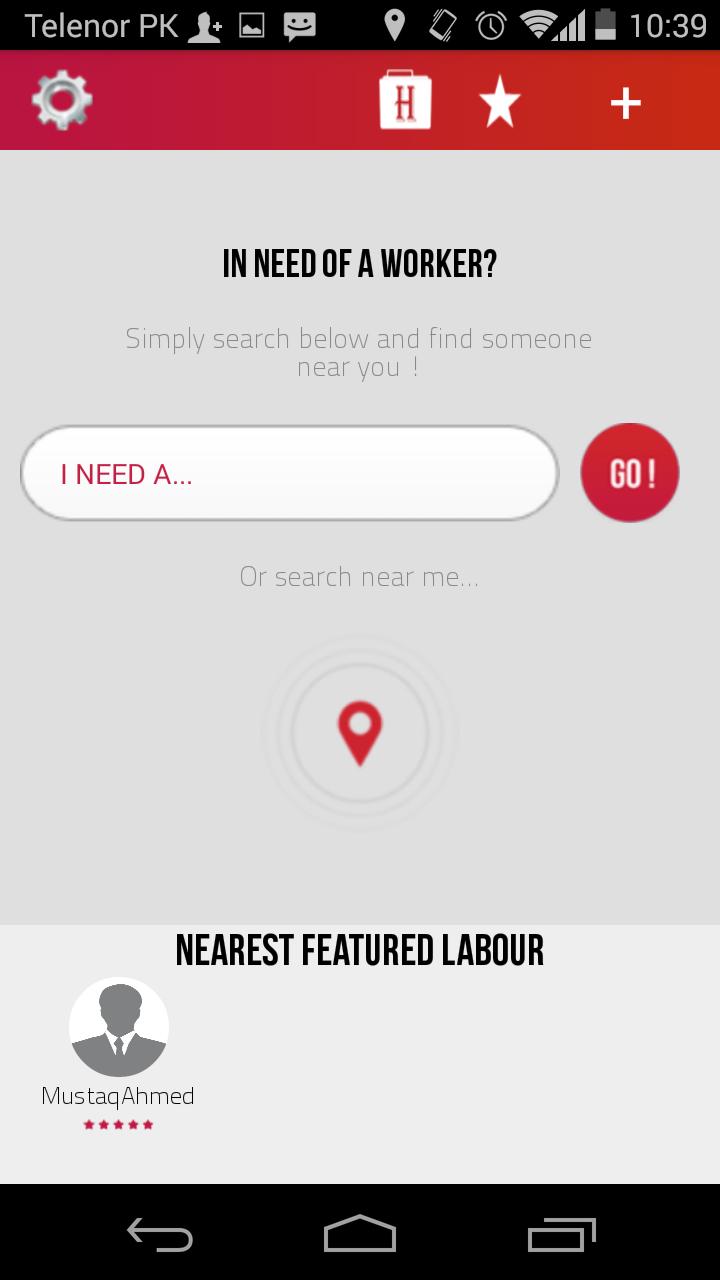Open the settings gear
This screenshot has width=720, height=1280.
click(62, 100)
